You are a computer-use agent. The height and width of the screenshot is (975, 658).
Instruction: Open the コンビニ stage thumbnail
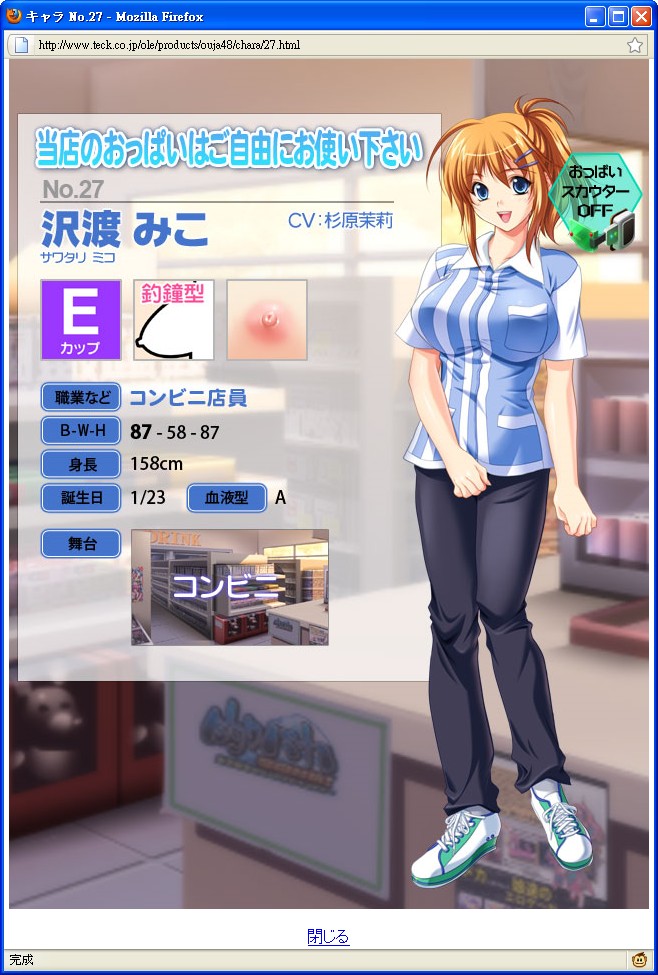coord(230,587)
